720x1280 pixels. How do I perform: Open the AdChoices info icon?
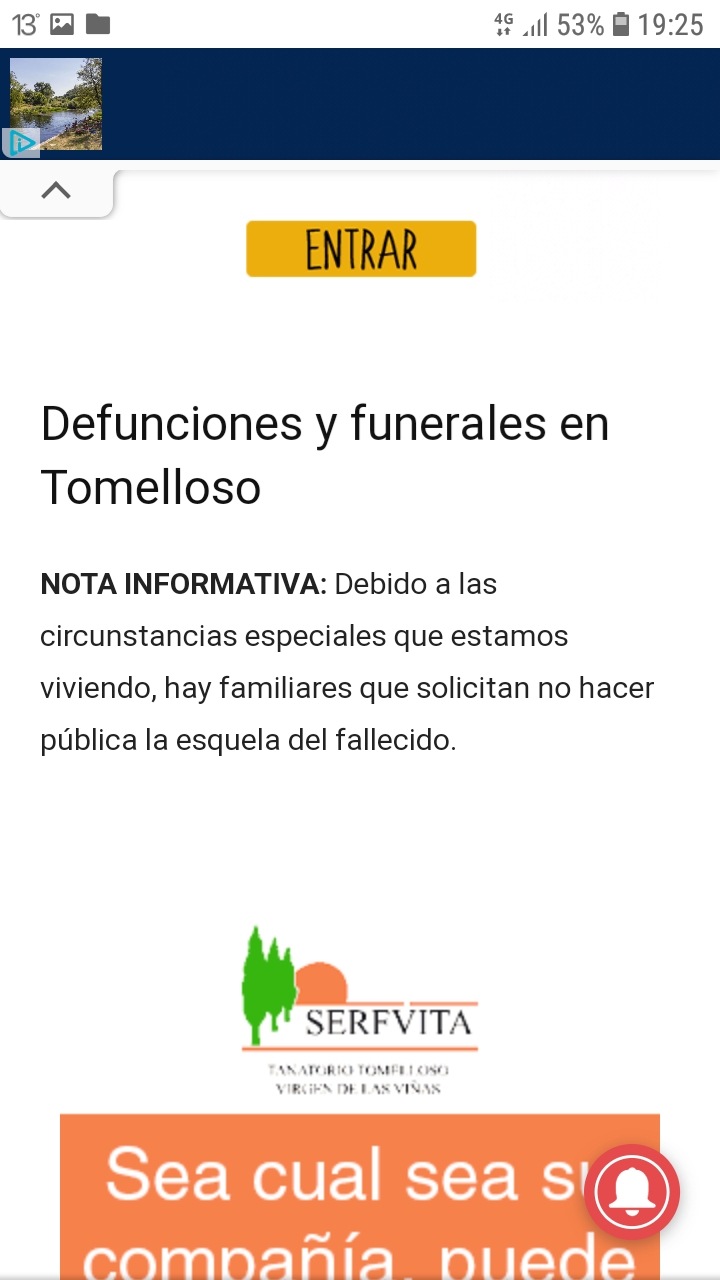(x=20, y=143)
